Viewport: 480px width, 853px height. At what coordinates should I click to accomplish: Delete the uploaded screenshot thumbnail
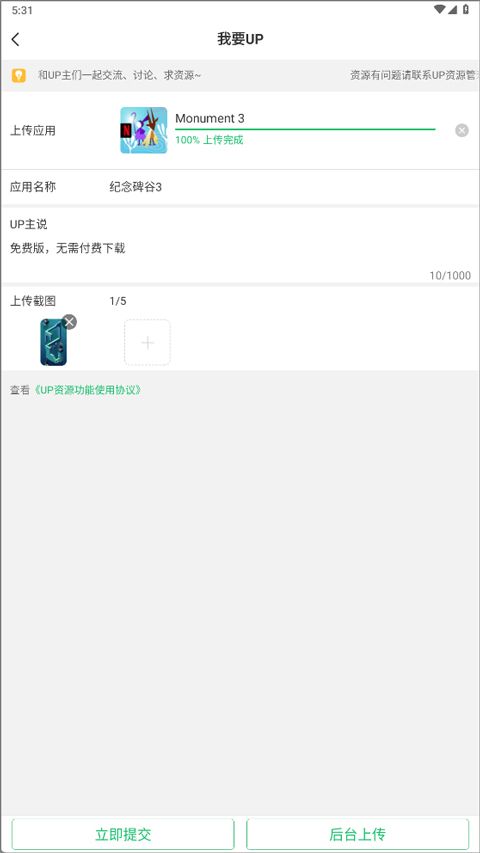pos(69,322)
